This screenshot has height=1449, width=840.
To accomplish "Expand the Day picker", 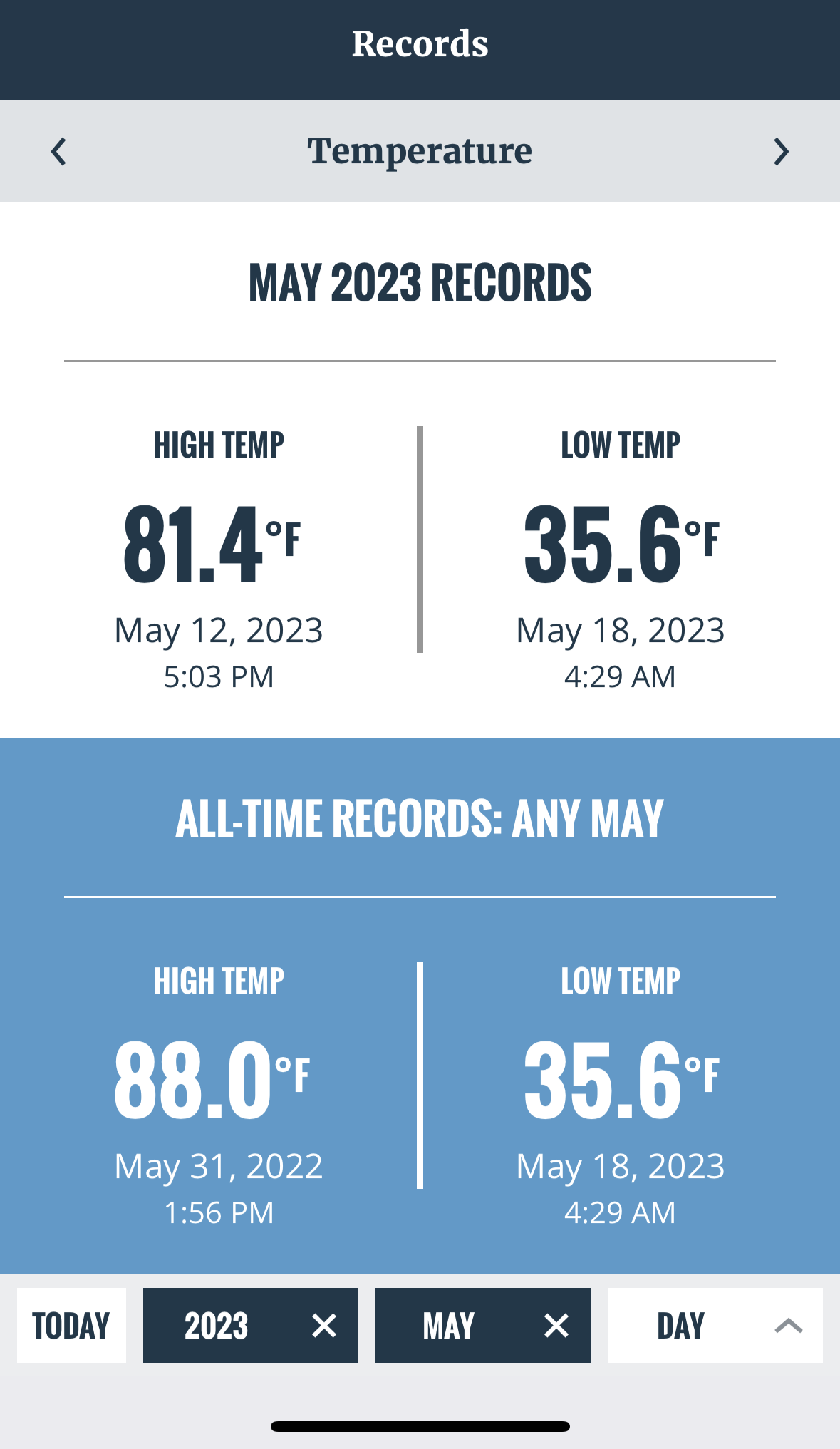I will pos(715,1326).
